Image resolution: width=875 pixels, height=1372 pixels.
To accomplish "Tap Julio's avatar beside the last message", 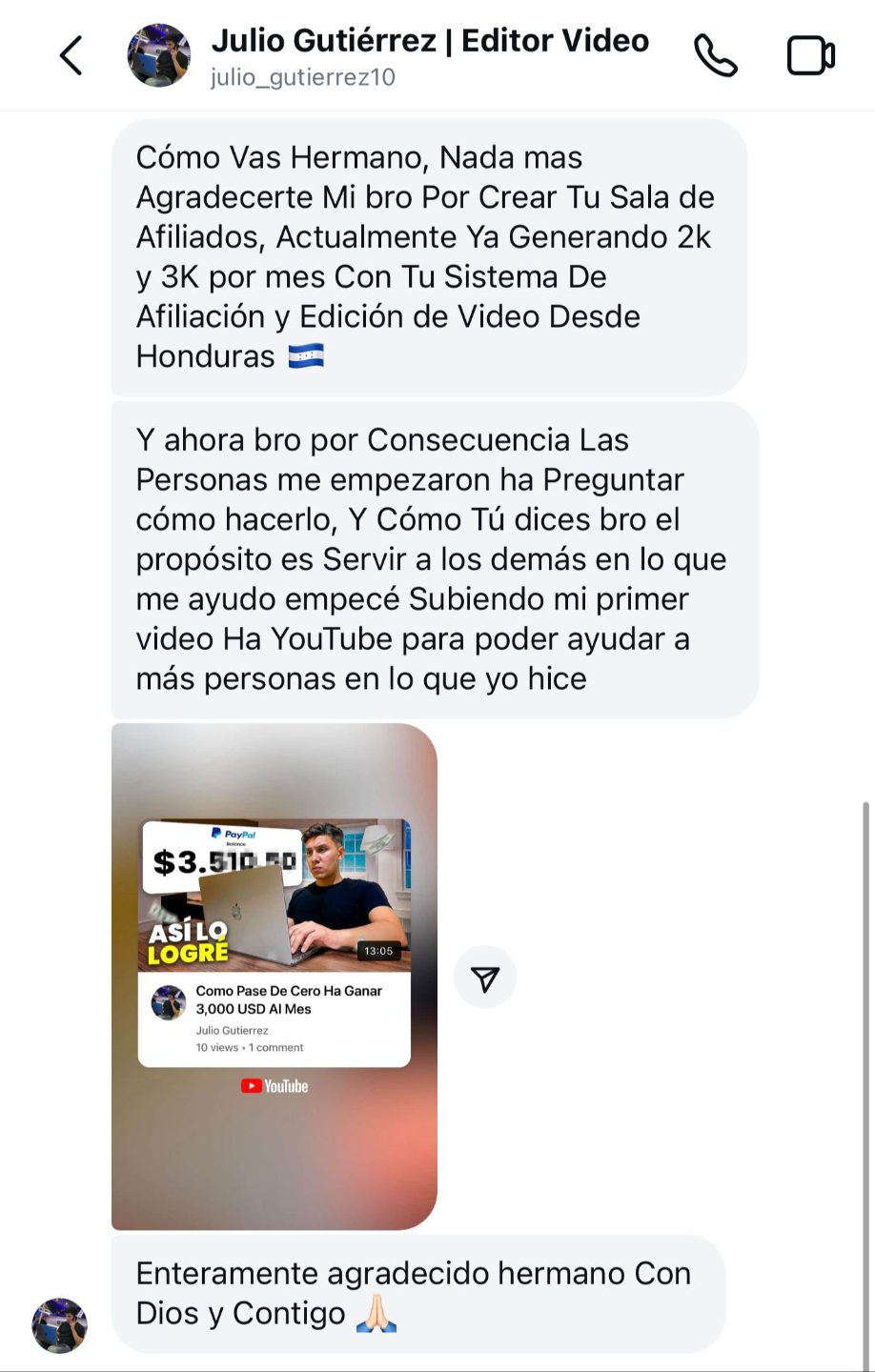I will [x=60, y=1325].
